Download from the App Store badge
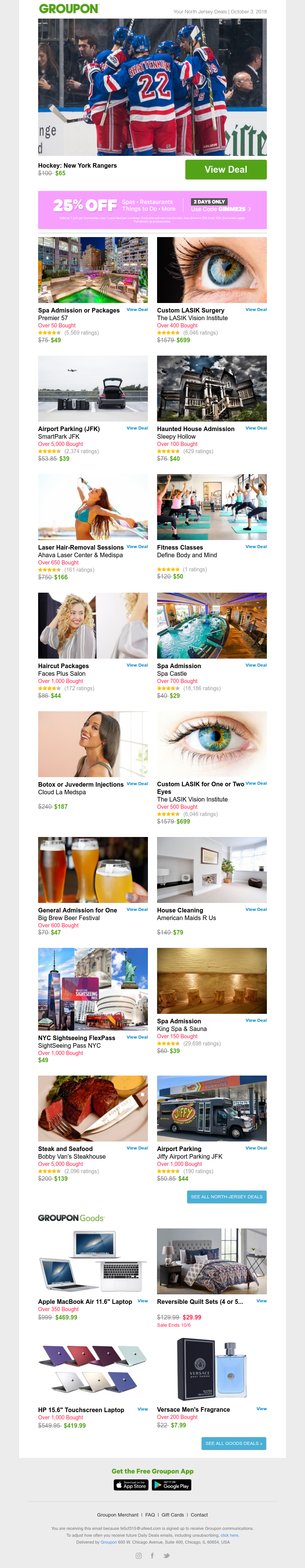305x1568 pixels. [131, 1485]
